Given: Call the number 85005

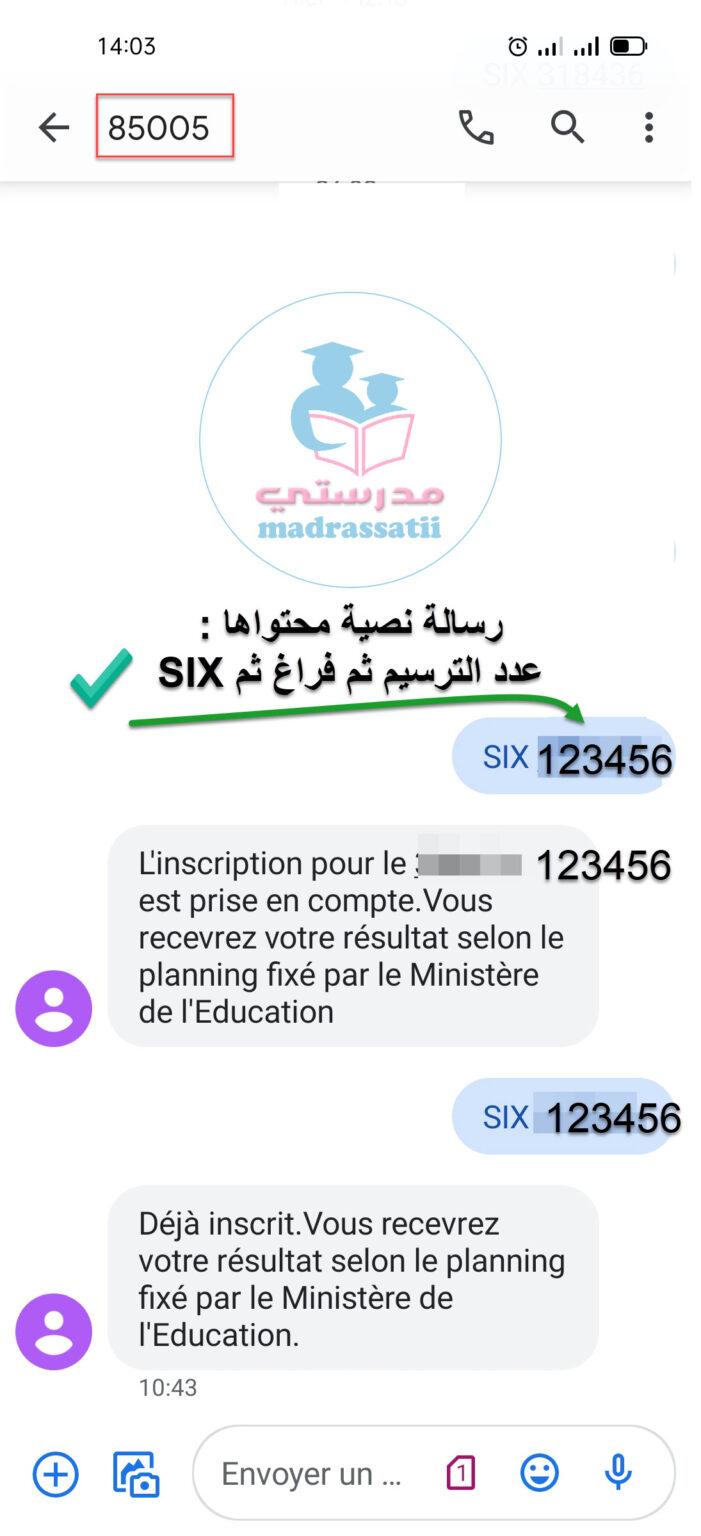Looking at the screenshot, I should coord(476,127).
